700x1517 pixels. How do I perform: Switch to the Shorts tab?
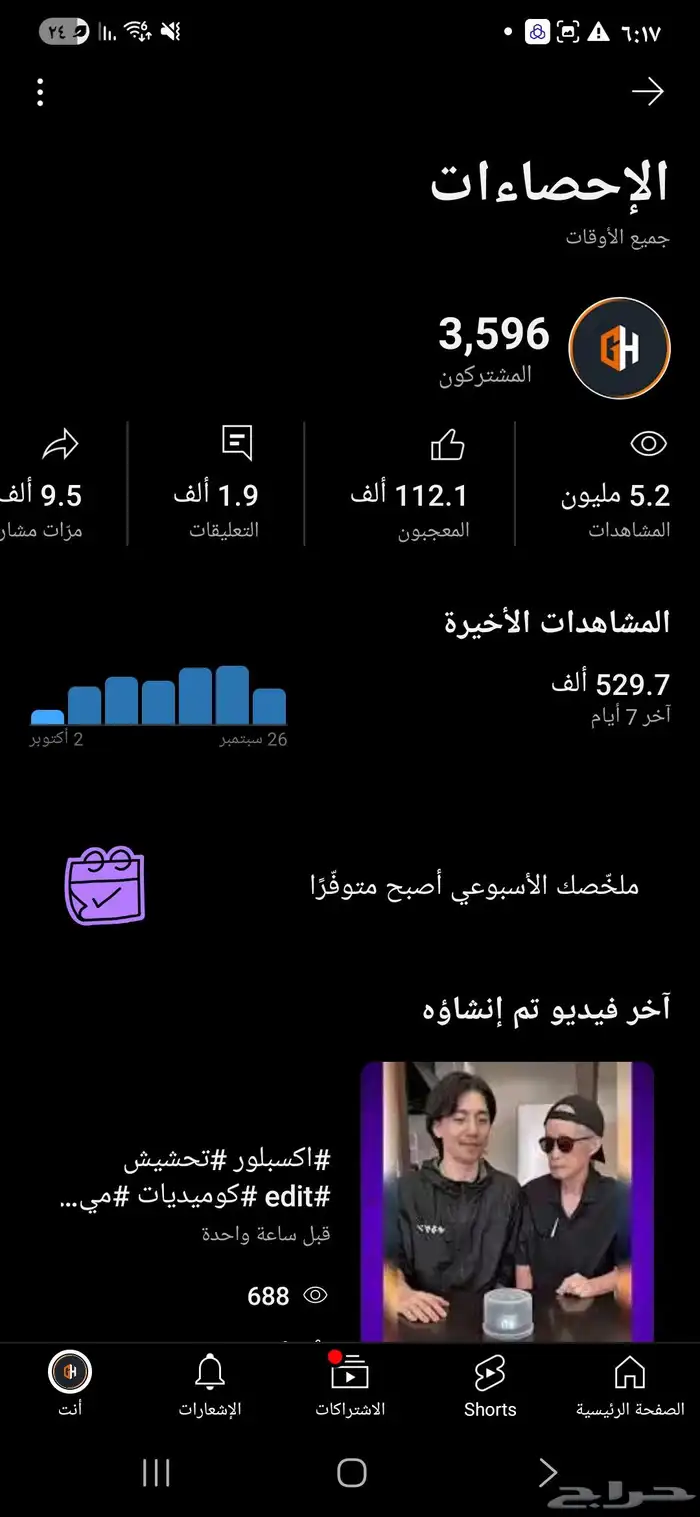(x=490, y=1386)
